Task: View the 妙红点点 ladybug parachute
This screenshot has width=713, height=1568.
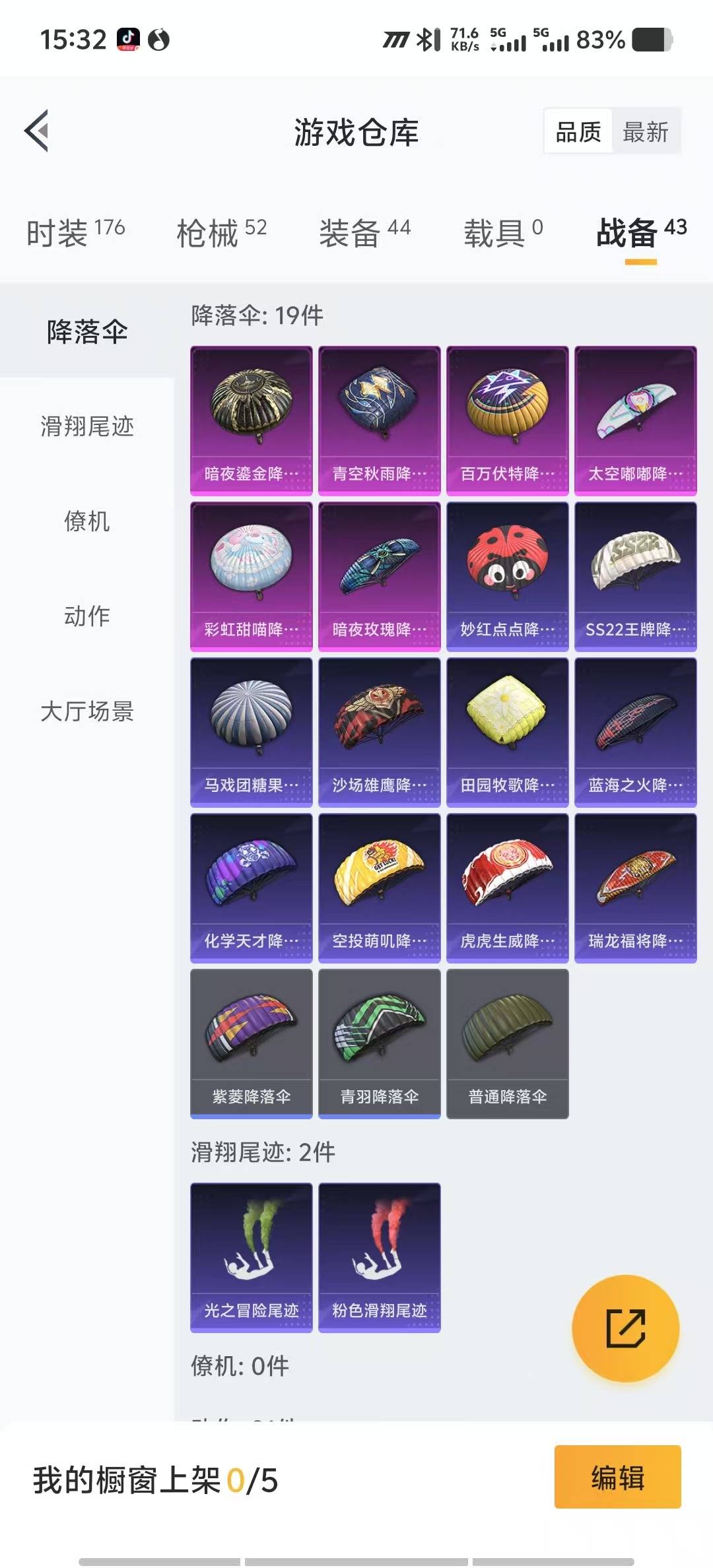Action: (508, 576)
